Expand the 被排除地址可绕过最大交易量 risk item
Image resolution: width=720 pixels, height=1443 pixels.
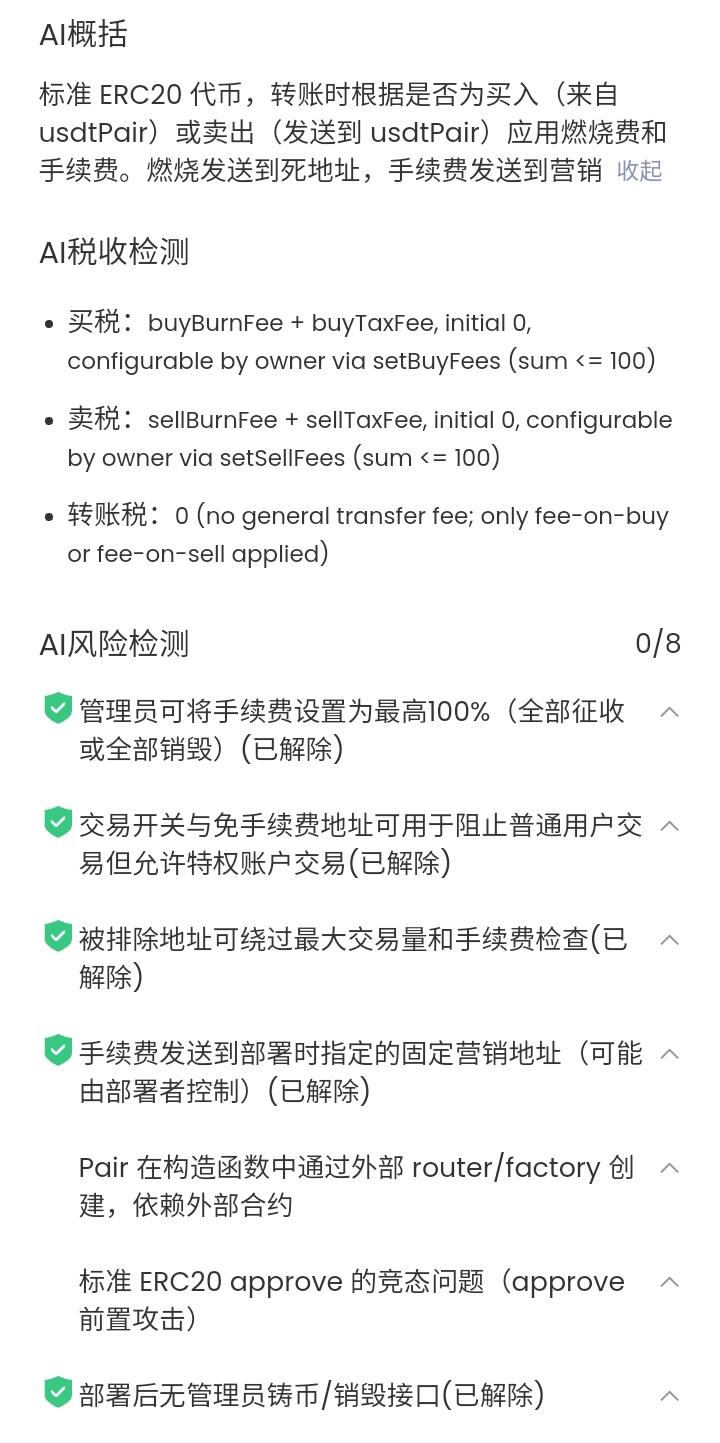click(x=669, y=940)
